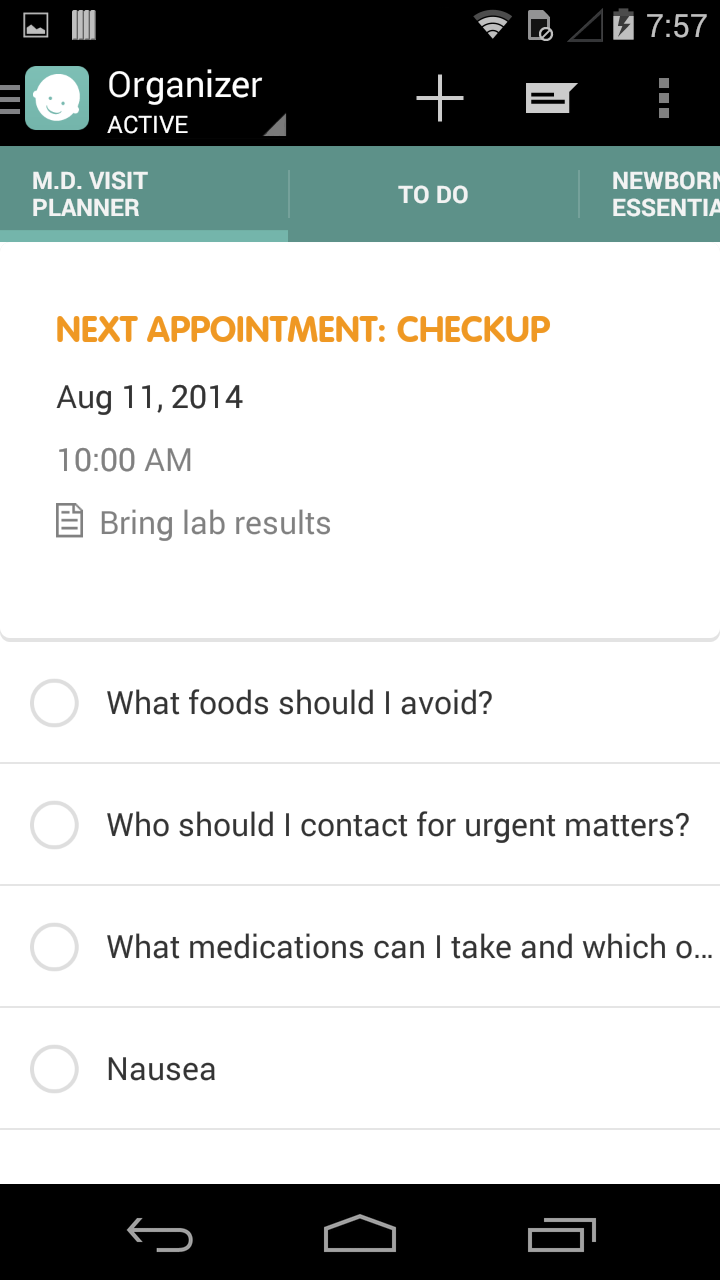Go to the home screen
Screen dimensions: 720x1280
pos(360,1234)
